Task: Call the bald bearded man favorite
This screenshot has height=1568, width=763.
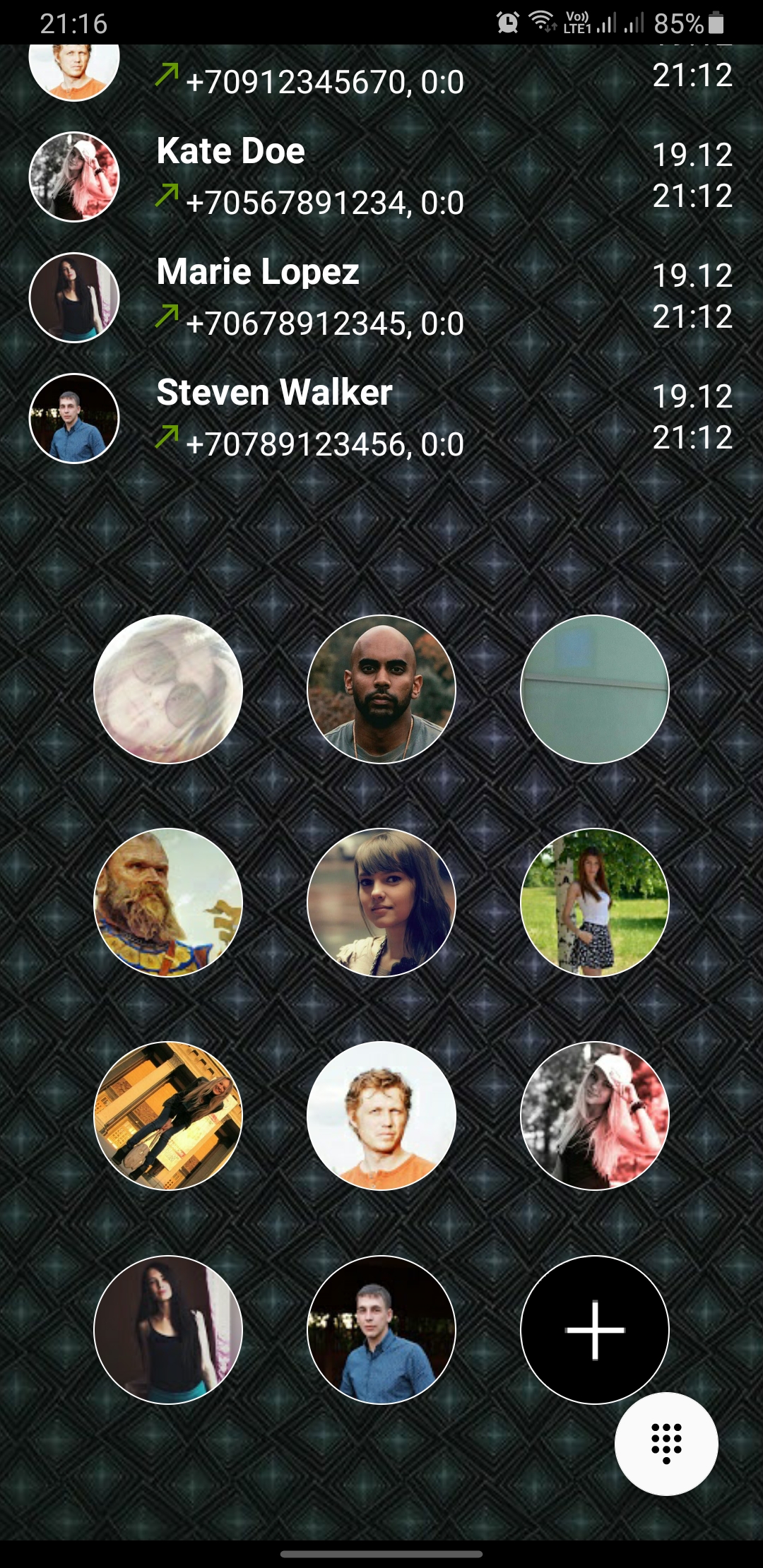Action: coord(381,689)
